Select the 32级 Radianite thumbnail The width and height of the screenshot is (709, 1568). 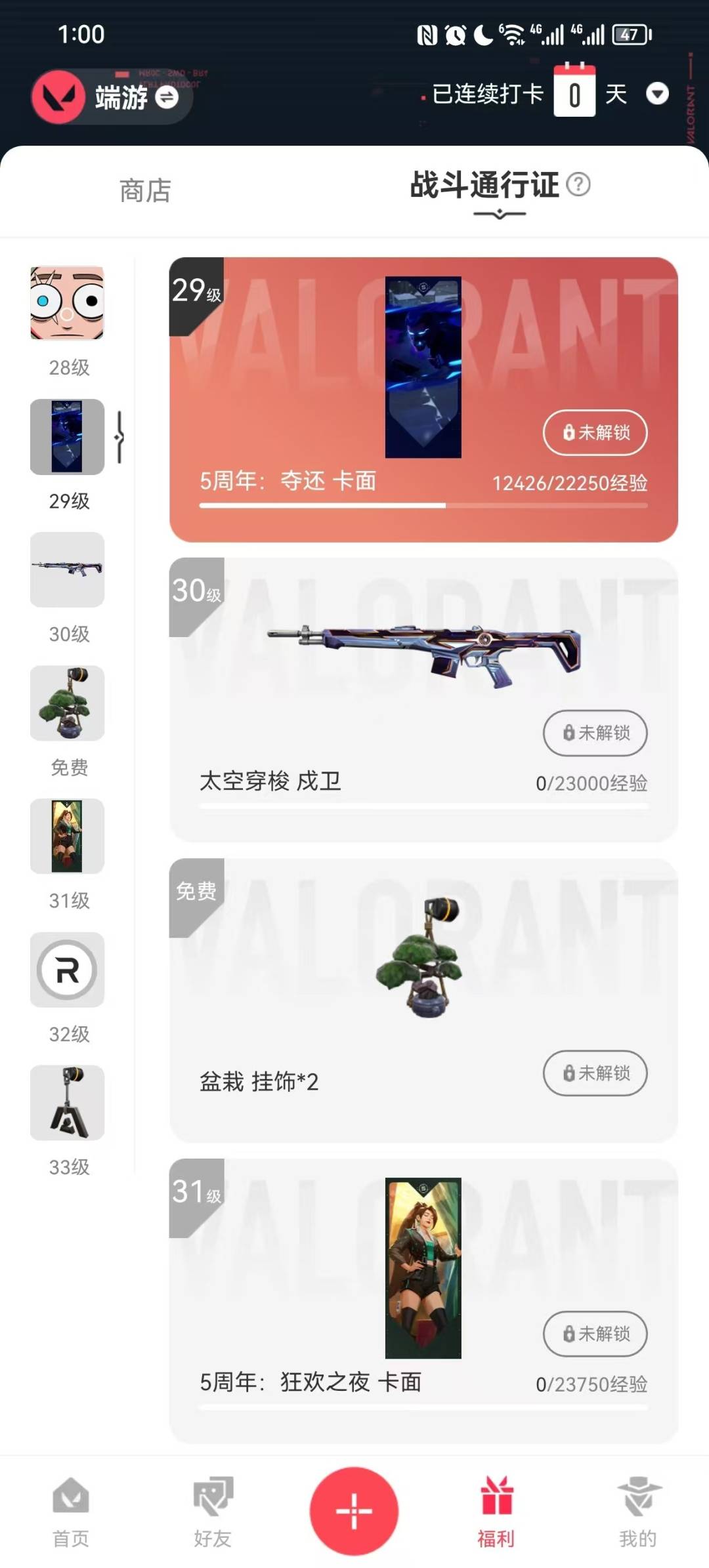(x=67, y=970)
